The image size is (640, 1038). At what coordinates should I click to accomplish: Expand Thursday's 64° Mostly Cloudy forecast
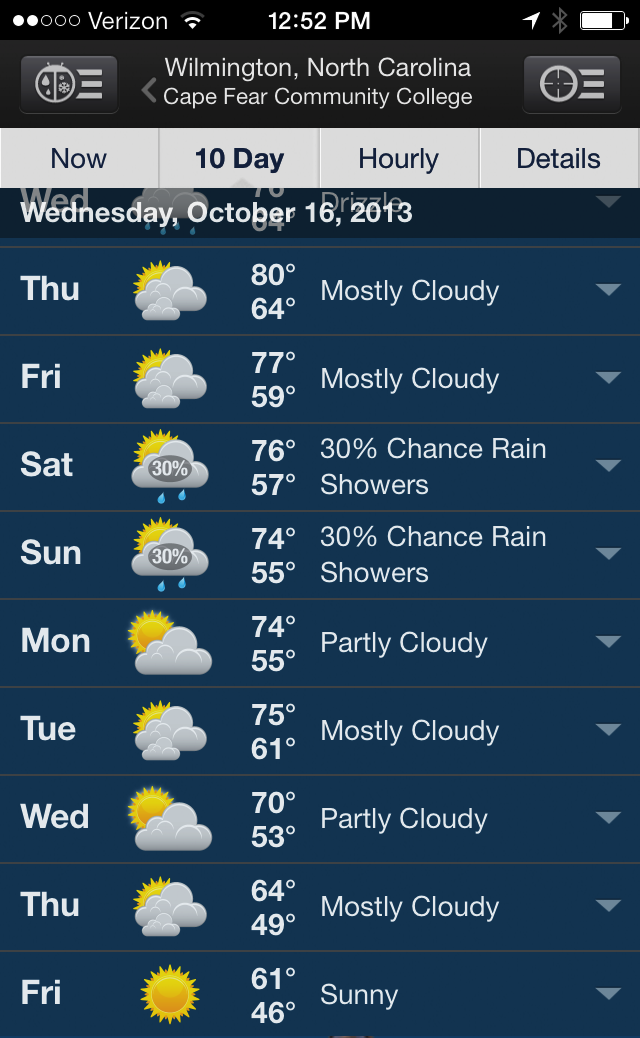pos(608,907)
